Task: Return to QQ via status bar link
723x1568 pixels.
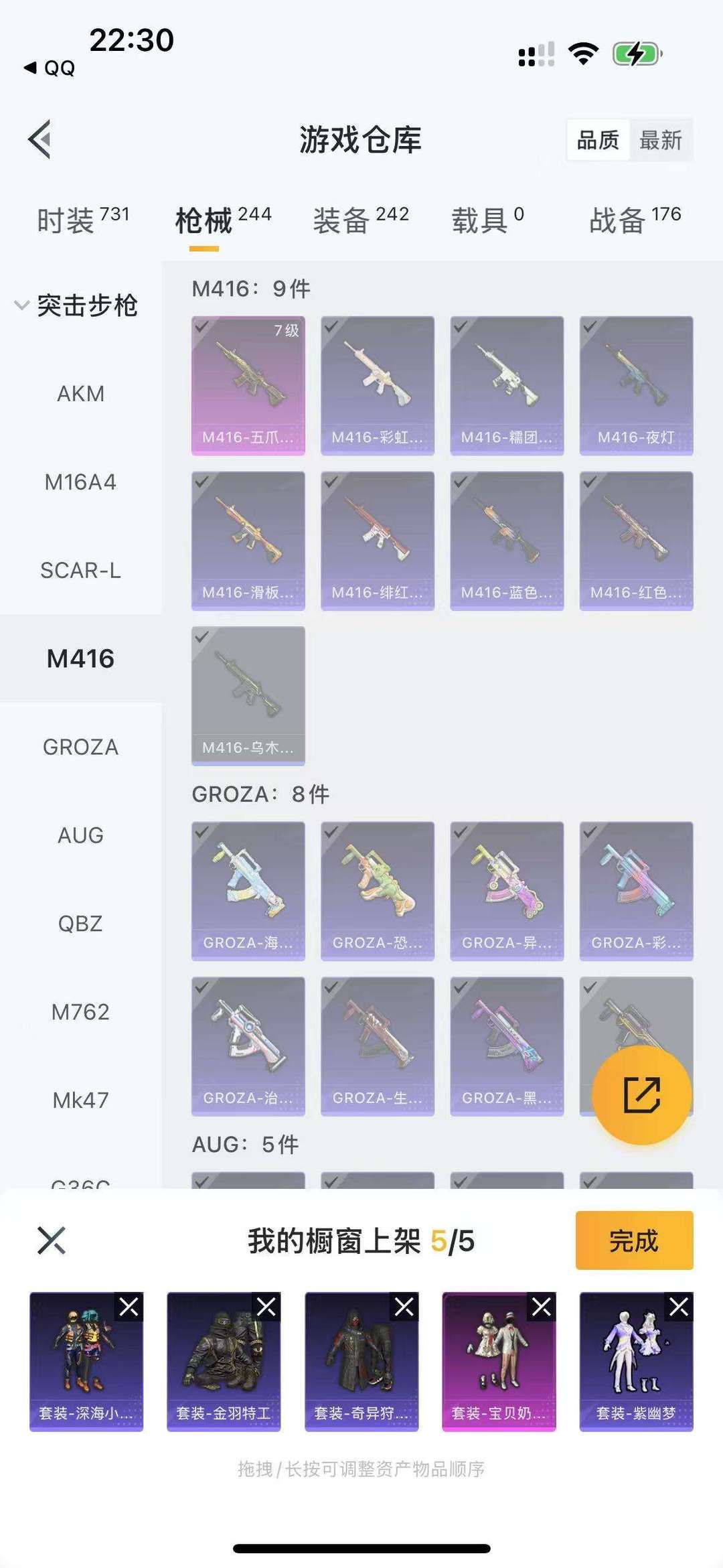Action: pos(50,68)
